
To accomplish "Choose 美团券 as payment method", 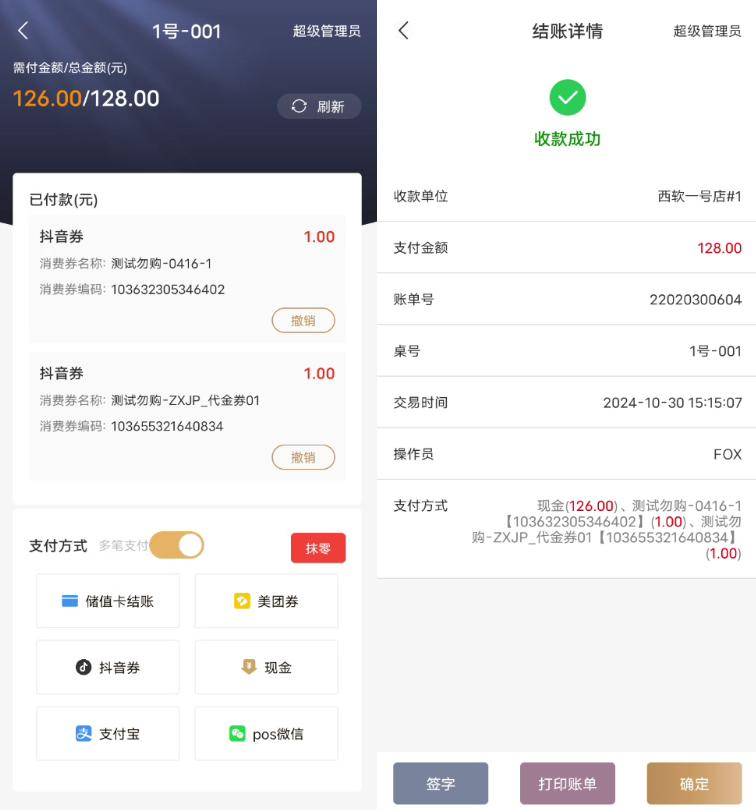I will 266,601.
